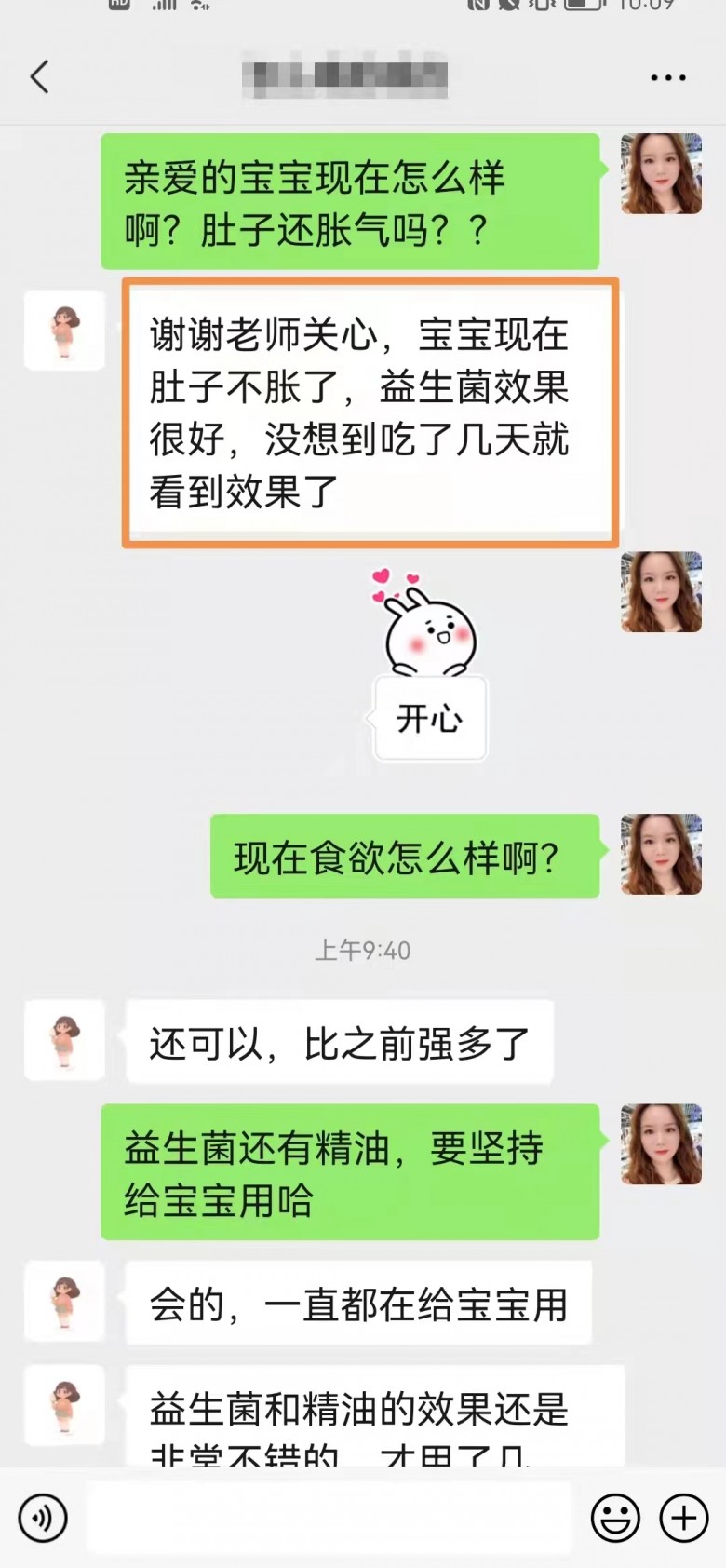
Task: Open the chat info overflow menu
Action: point(667,78)
